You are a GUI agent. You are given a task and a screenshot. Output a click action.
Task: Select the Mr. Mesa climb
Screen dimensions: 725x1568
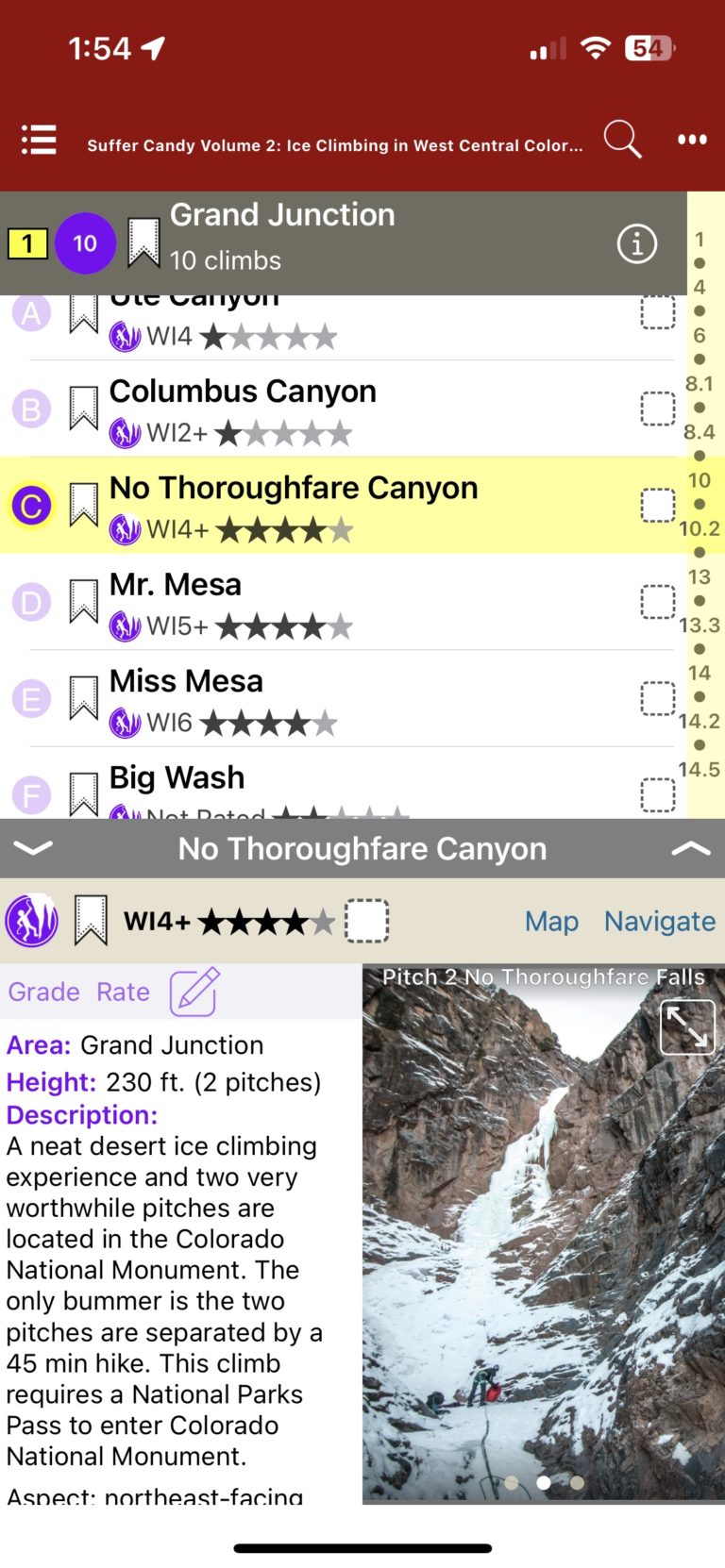tap(176, 585)
